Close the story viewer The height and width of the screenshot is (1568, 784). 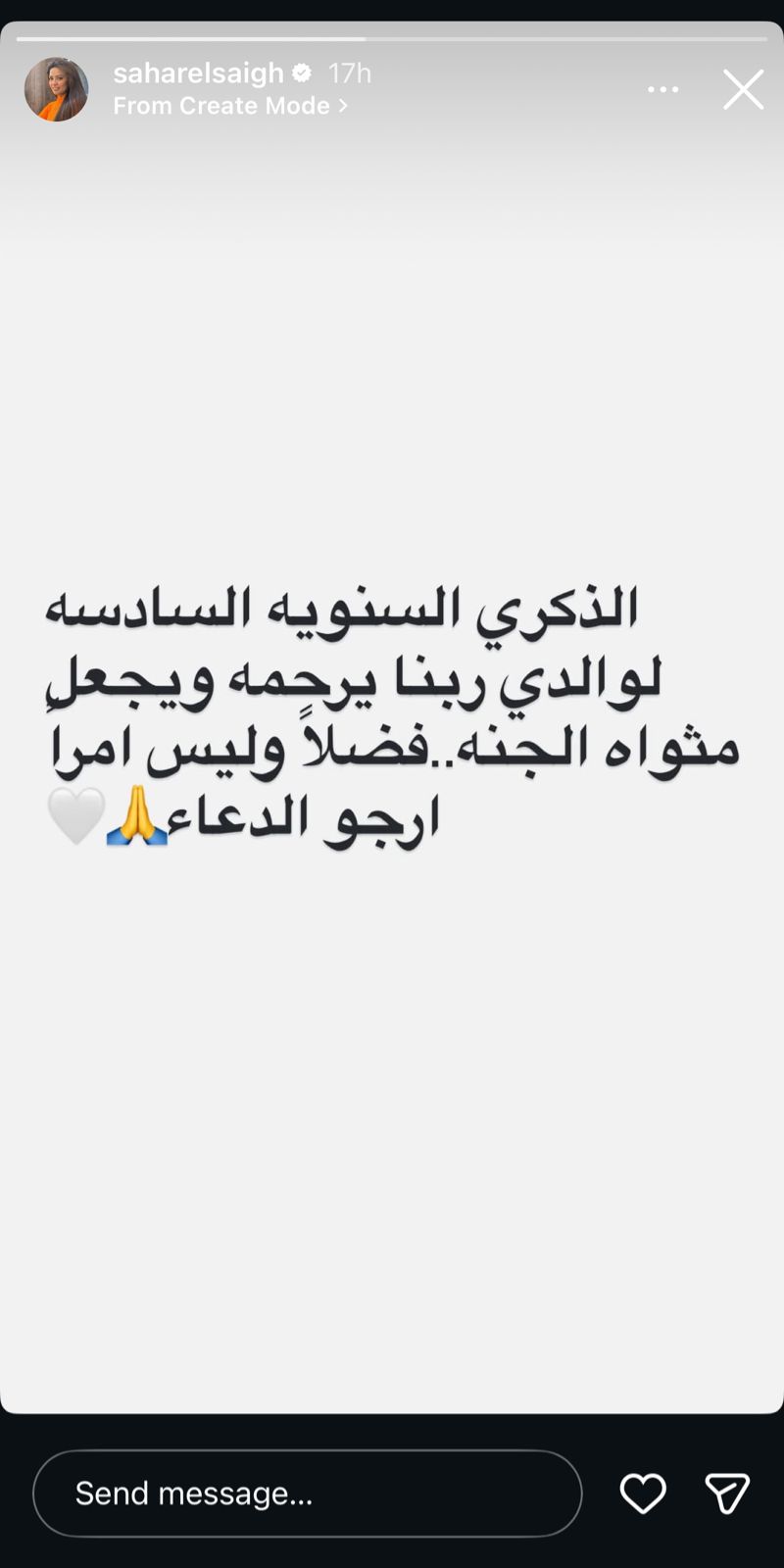(743, 89)
